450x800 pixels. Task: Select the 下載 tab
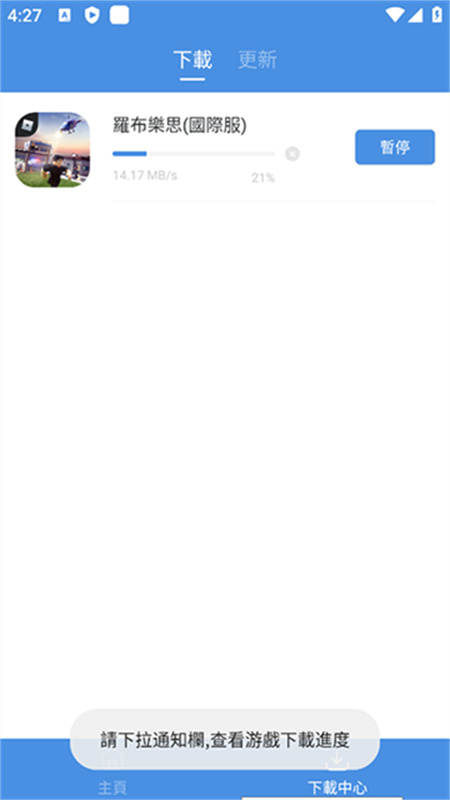192,60
